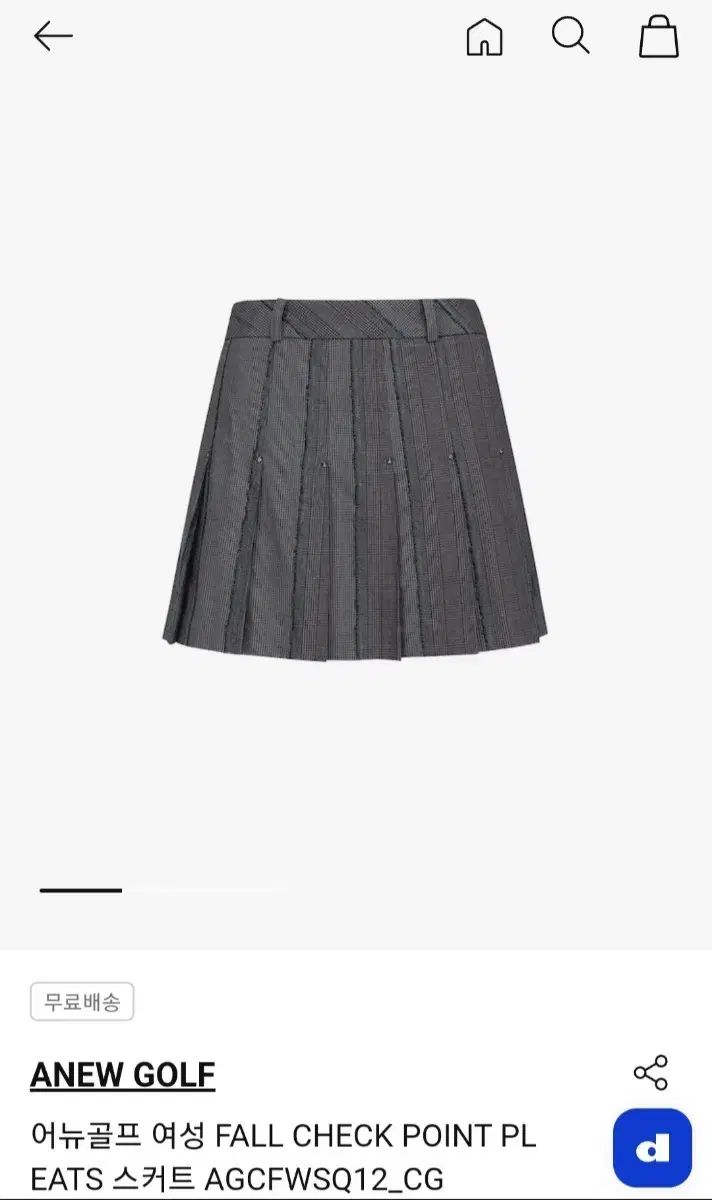Image resolution: width=712 pixels, height=1200 pixels.
Task: Open the ANEW GOLF brand link
Action: point(123,1075)
